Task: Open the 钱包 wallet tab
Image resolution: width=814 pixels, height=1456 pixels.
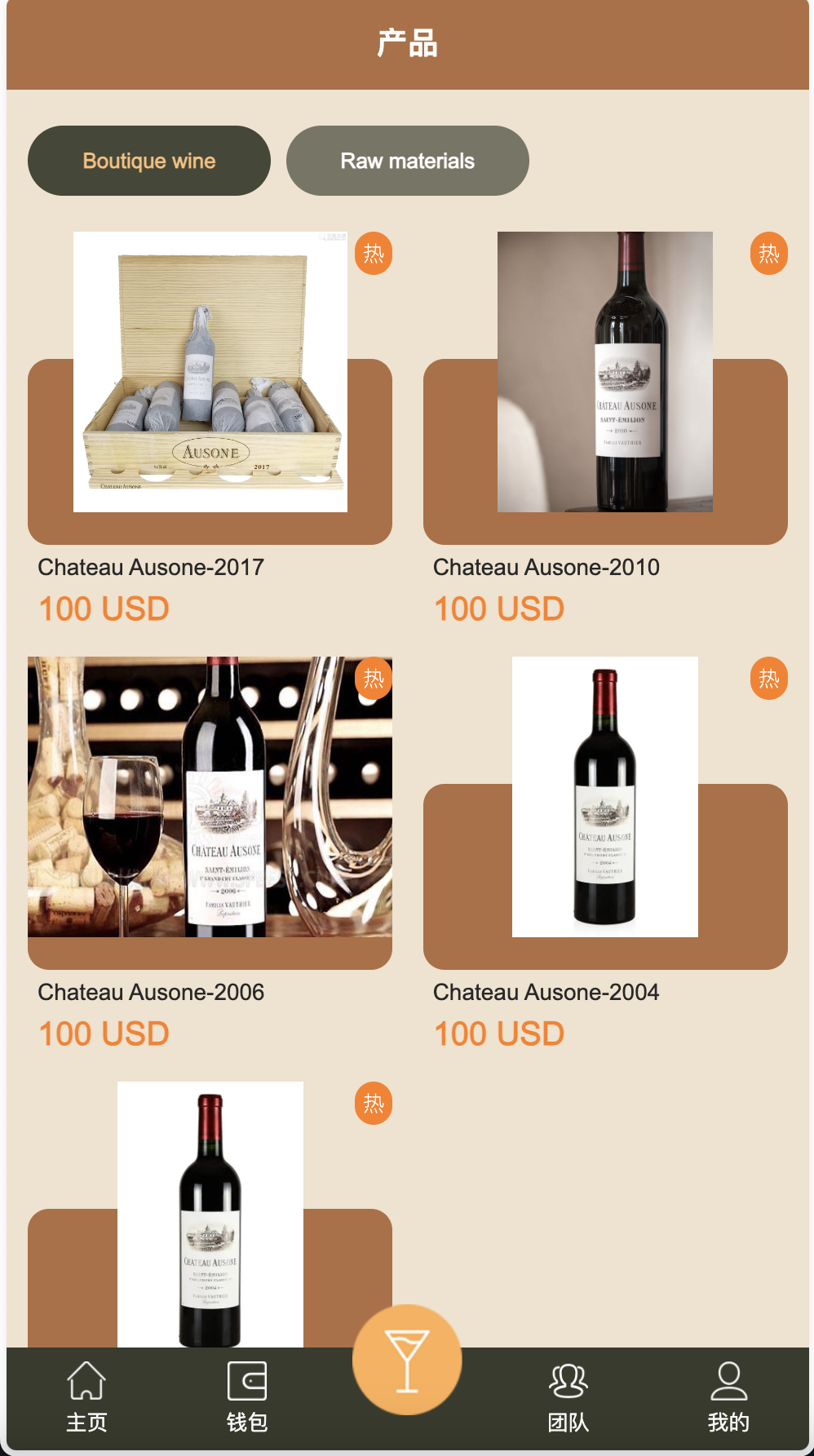Action: 247,1396
